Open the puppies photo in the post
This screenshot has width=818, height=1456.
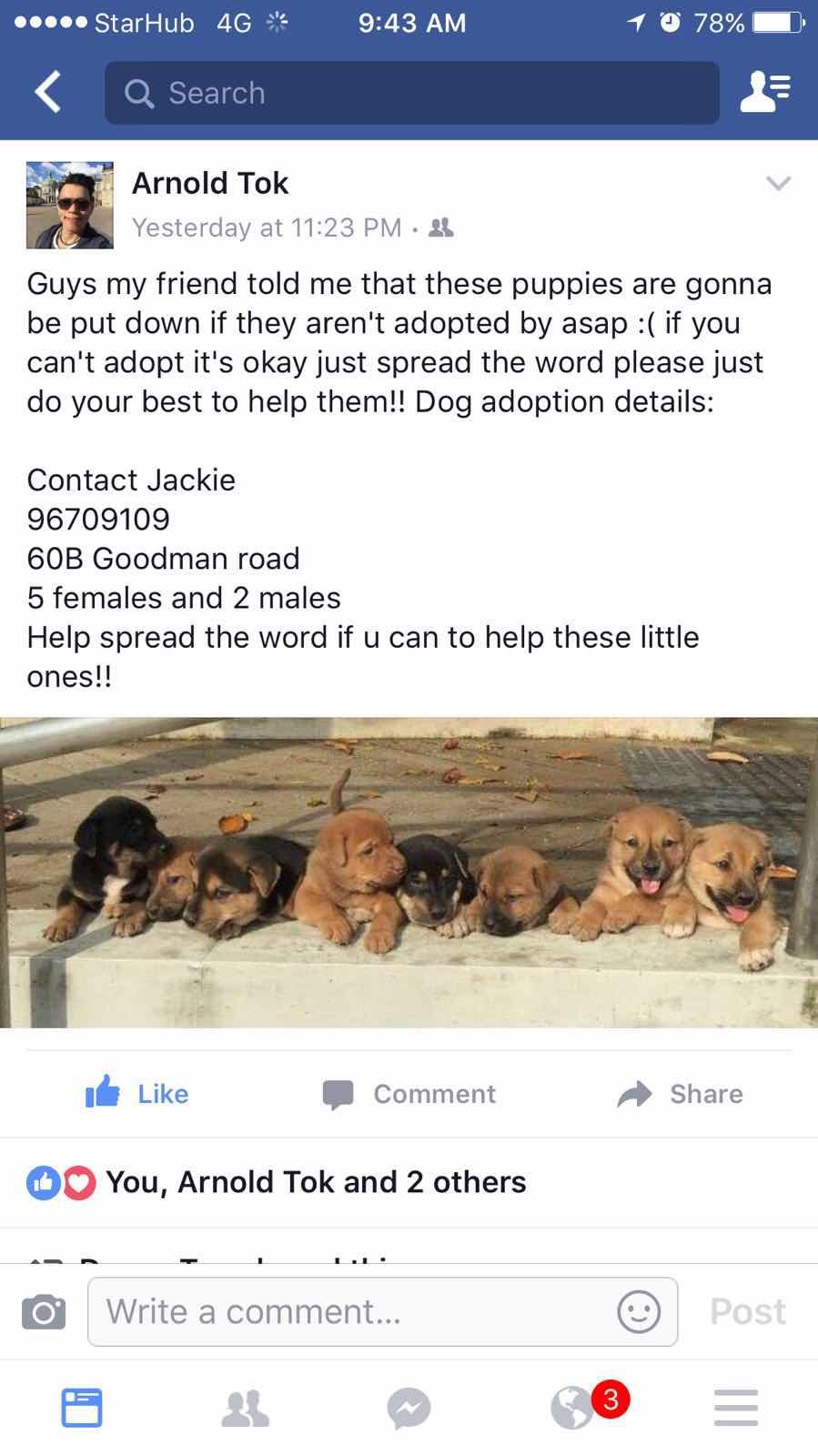coord(409,872)
